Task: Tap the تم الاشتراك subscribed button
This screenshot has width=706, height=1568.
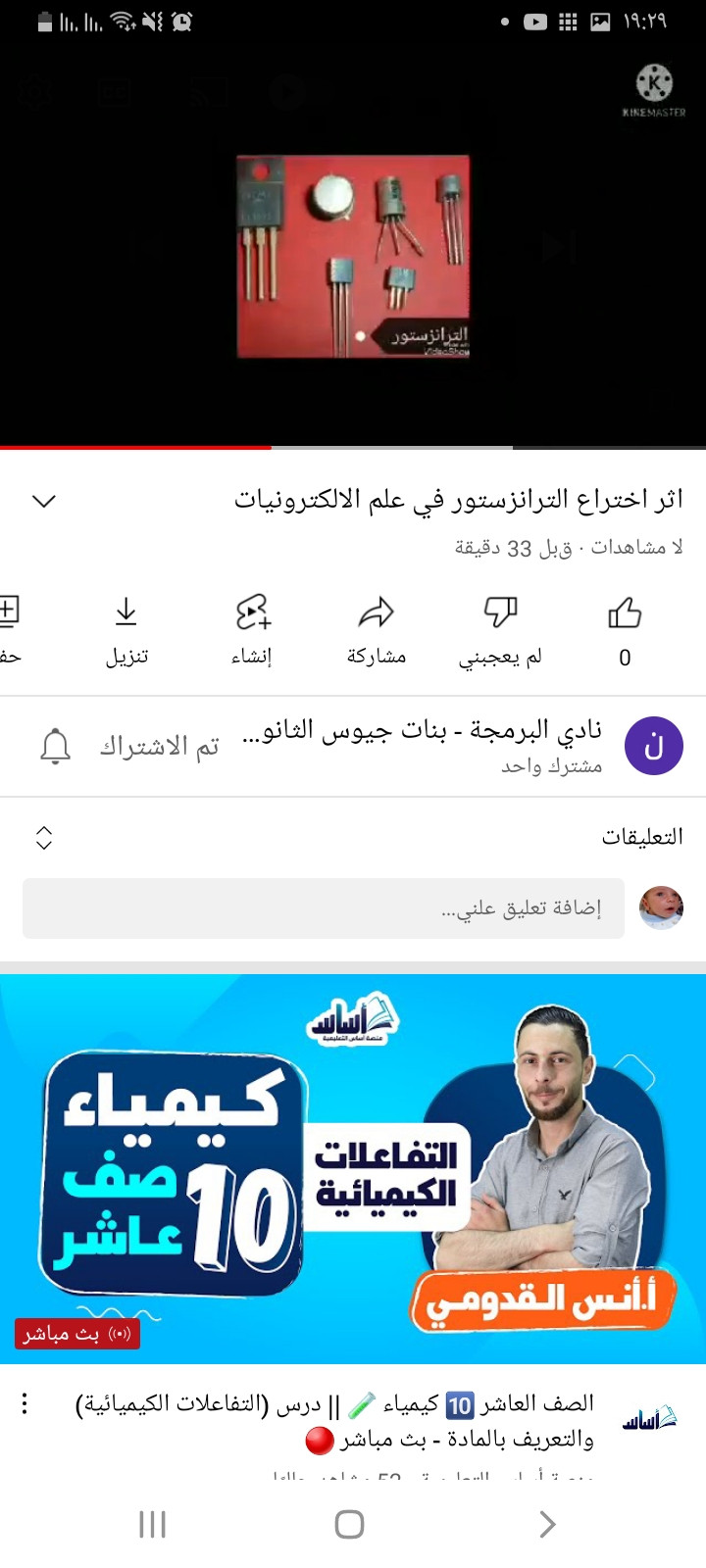Action: (x=159, y=747)
